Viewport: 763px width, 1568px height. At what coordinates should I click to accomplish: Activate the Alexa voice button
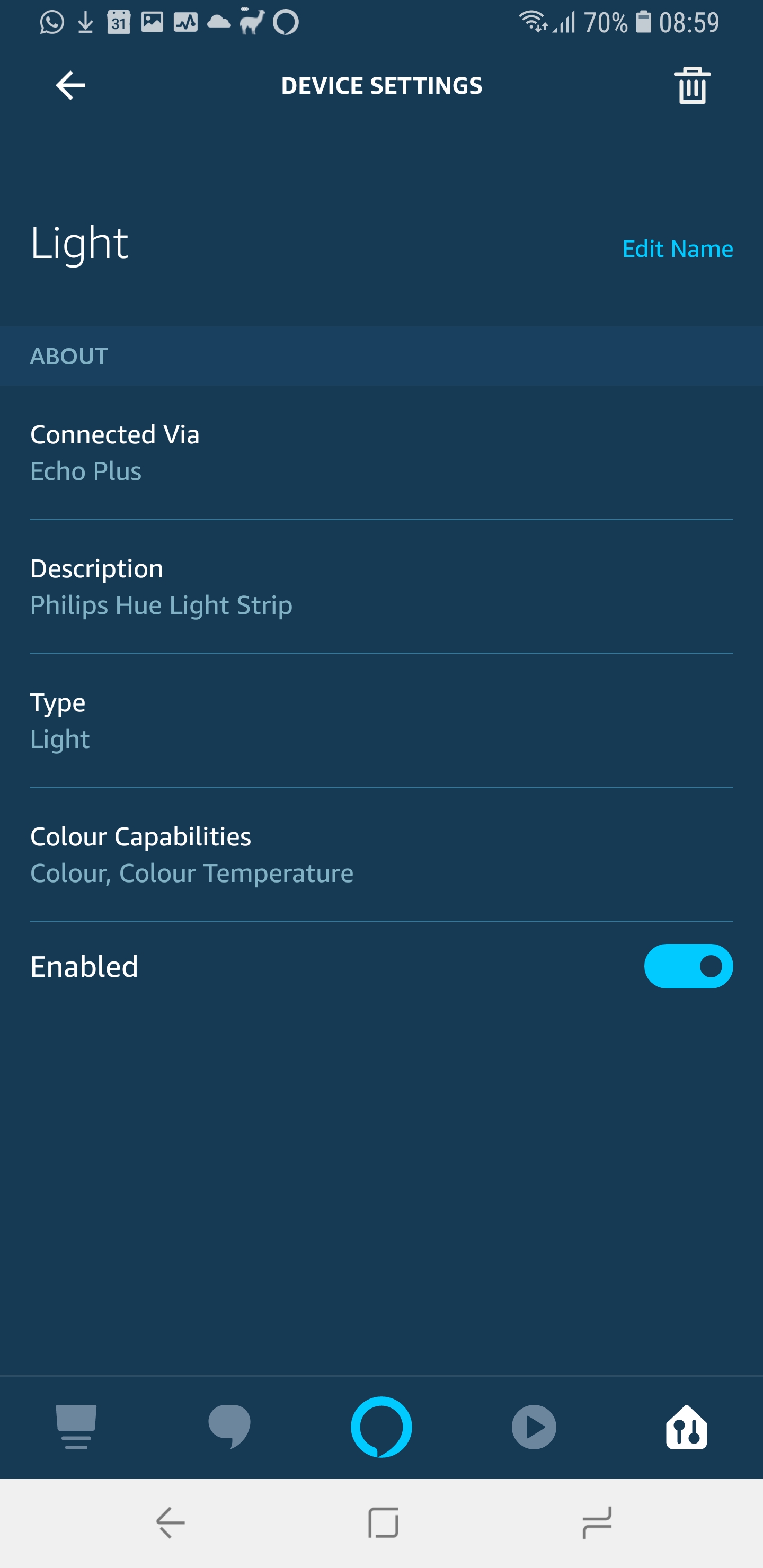381,1427
